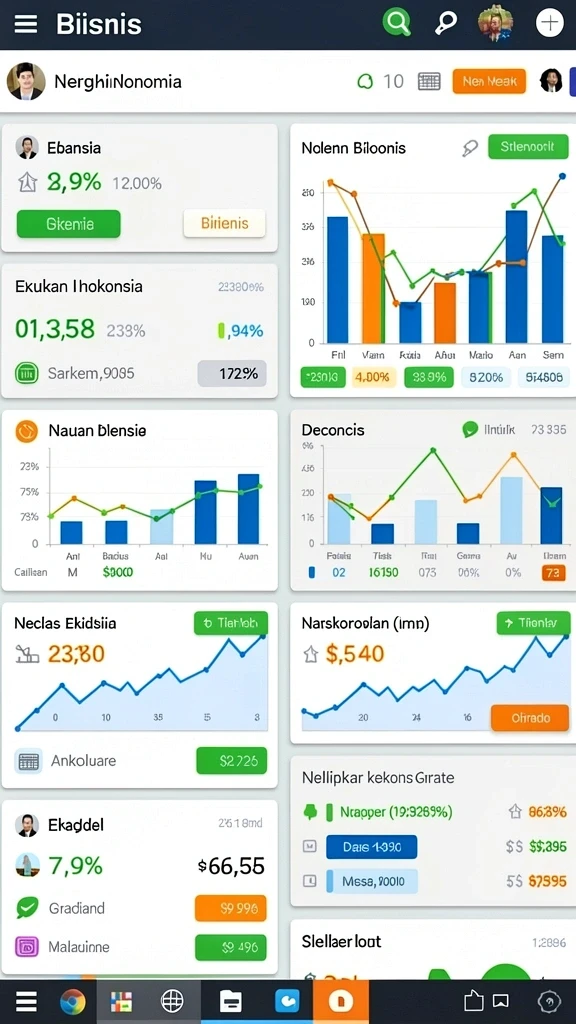The height and width of the screenshot is (1024, 576).
Task: Tap the orange Nen Neak button
Action: [x=489, y=82]
